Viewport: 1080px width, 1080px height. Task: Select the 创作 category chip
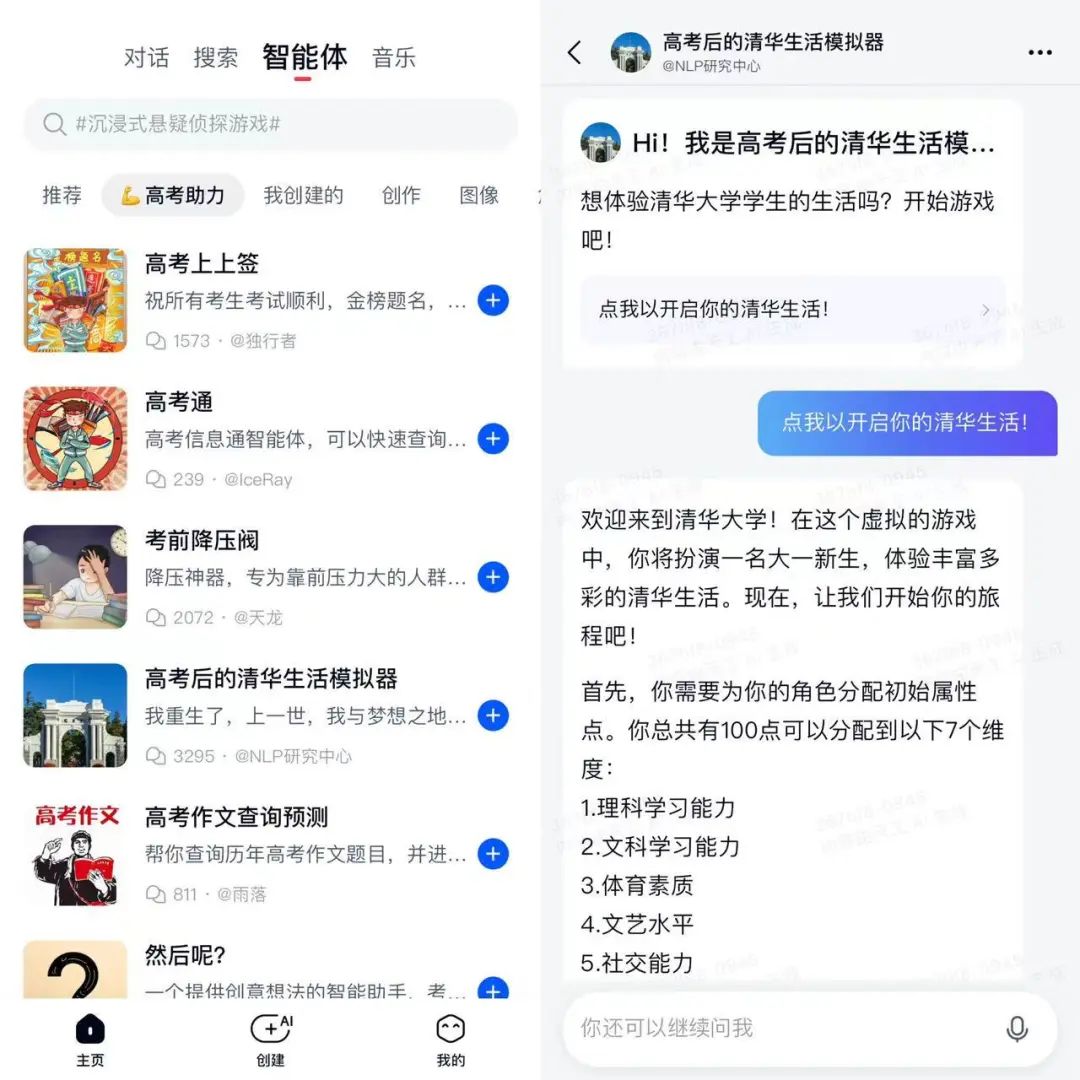pyautogui.click(x=401, y=196)
